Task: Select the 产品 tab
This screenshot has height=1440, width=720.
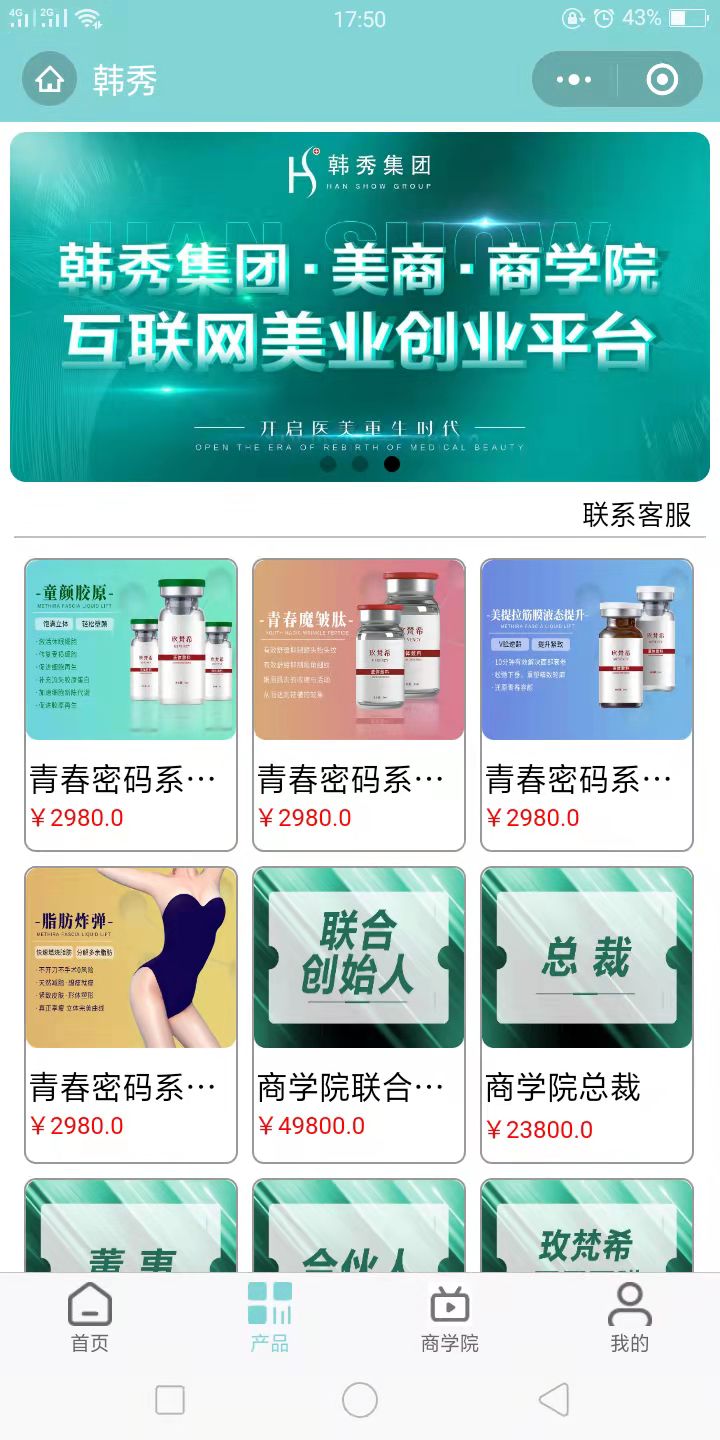Action: pos(270,1317)
